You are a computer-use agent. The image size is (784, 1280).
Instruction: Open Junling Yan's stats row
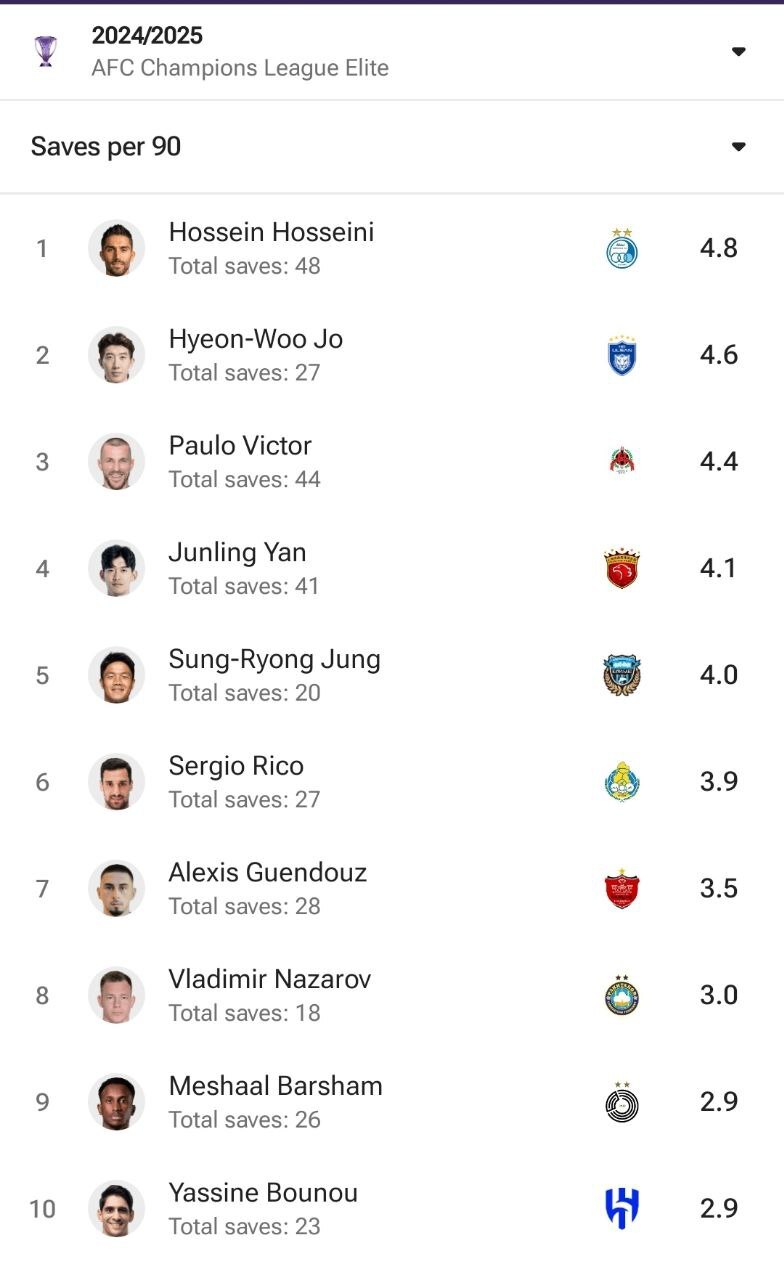point(237,553)
